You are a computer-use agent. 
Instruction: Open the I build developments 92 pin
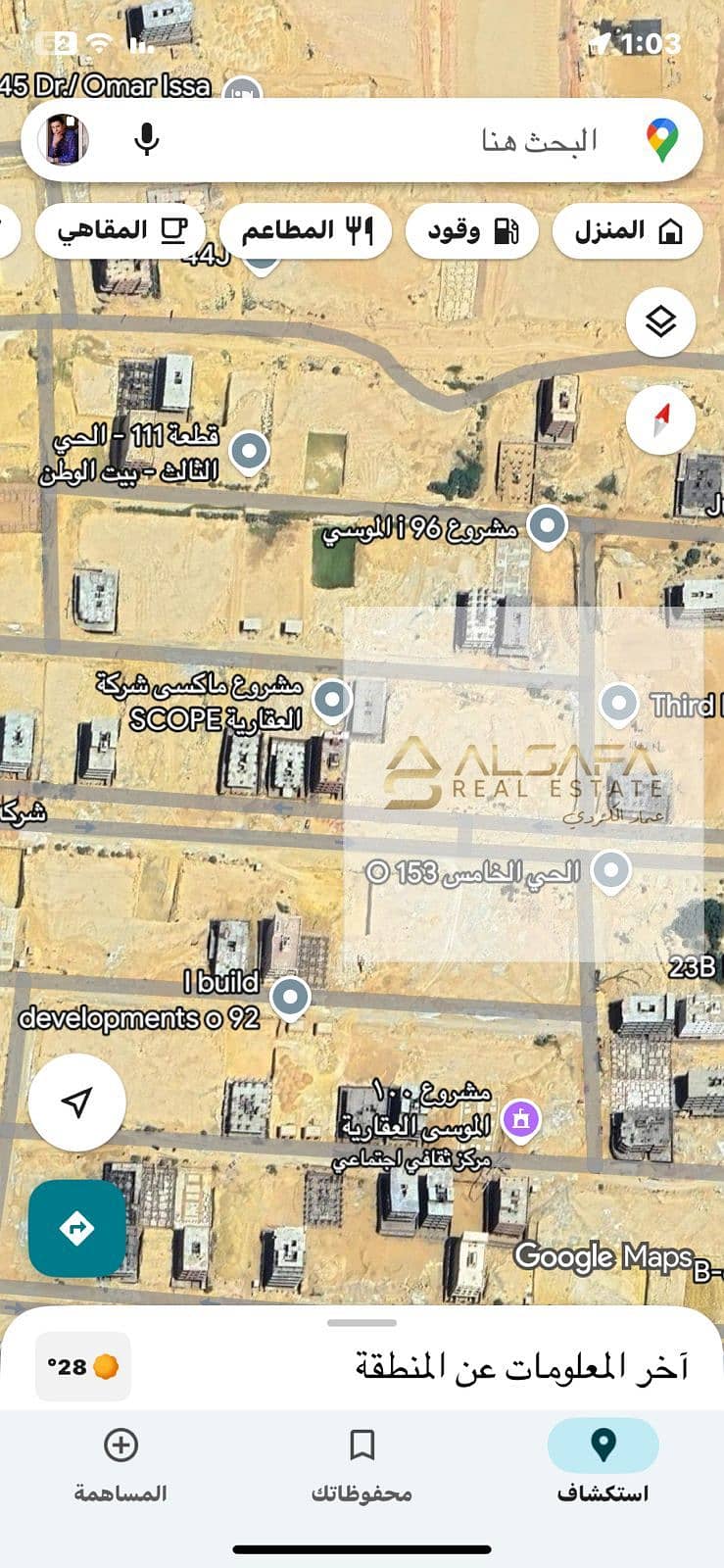point(290,997)
